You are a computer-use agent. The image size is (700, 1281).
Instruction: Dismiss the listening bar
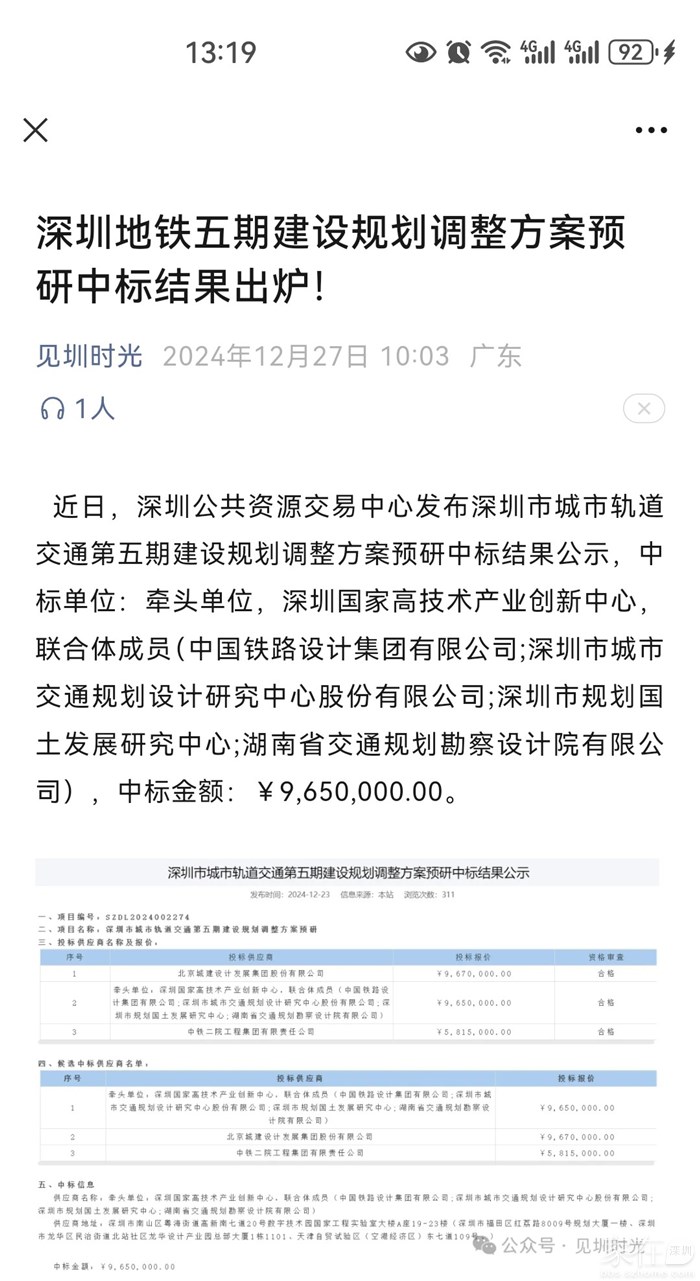(644, 408)
